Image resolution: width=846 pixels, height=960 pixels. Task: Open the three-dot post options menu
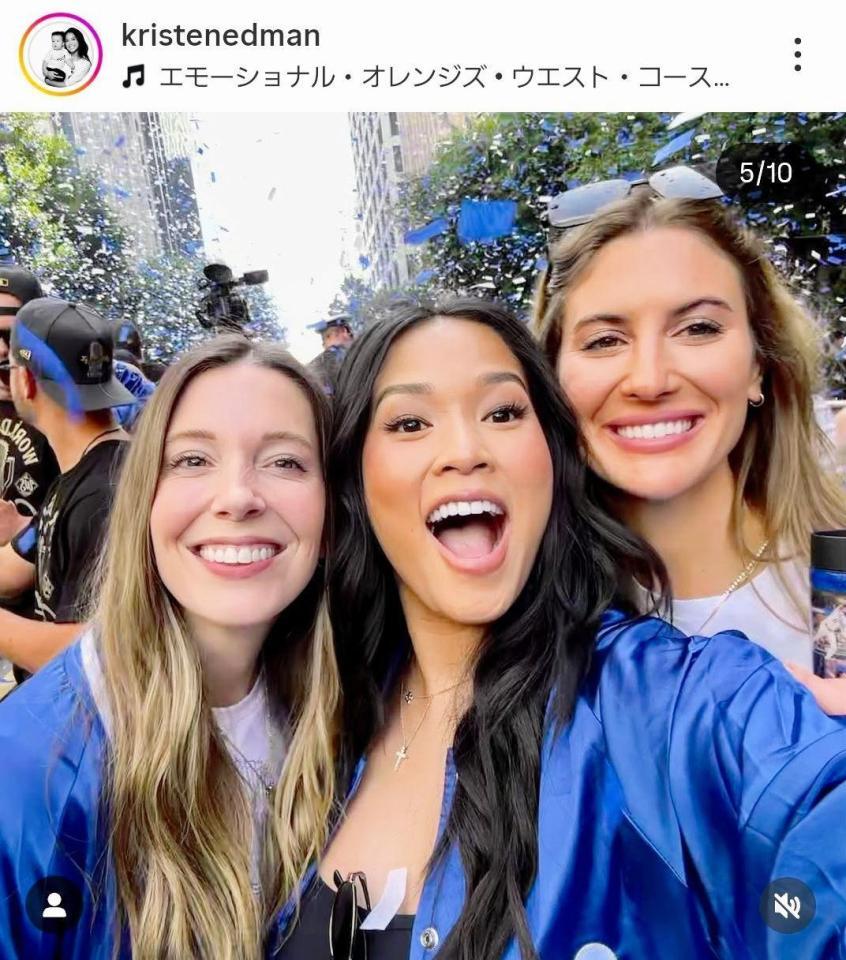pyautogui.click(x=798, y=56)
